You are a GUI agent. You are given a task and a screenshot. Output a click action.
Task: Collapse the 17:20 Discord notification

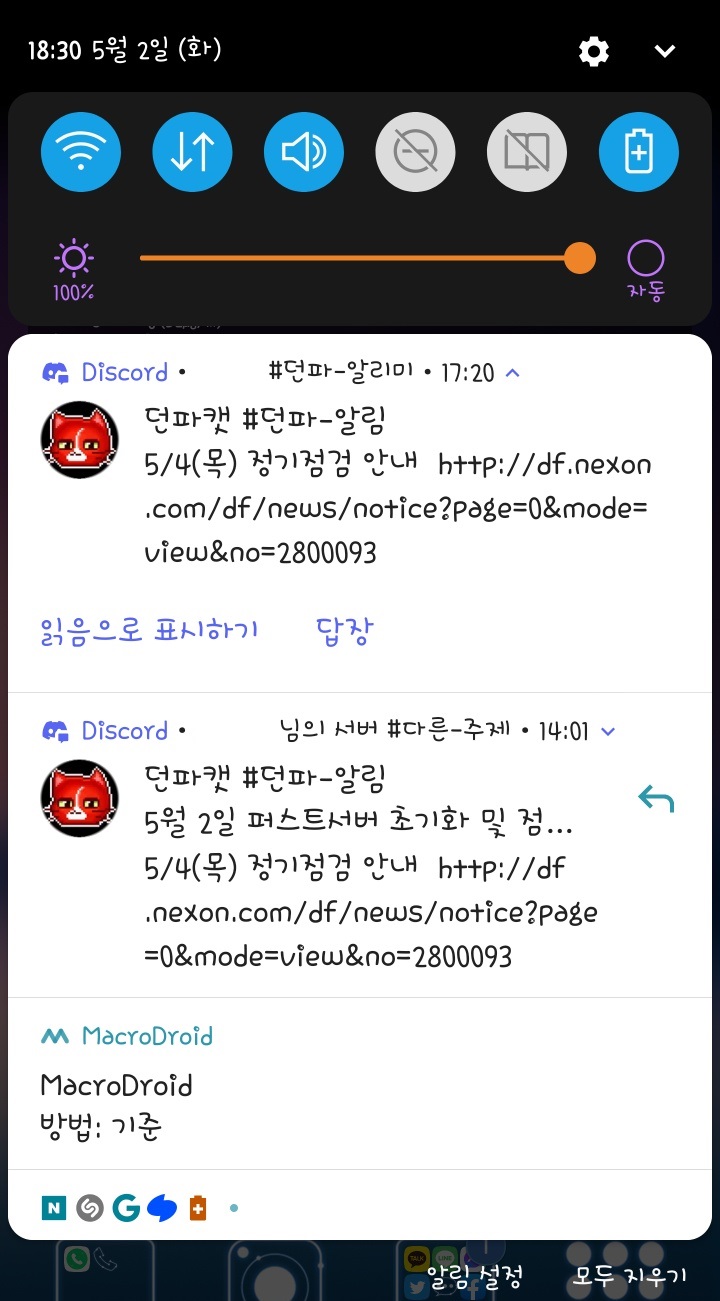click(x=513, y=373)
